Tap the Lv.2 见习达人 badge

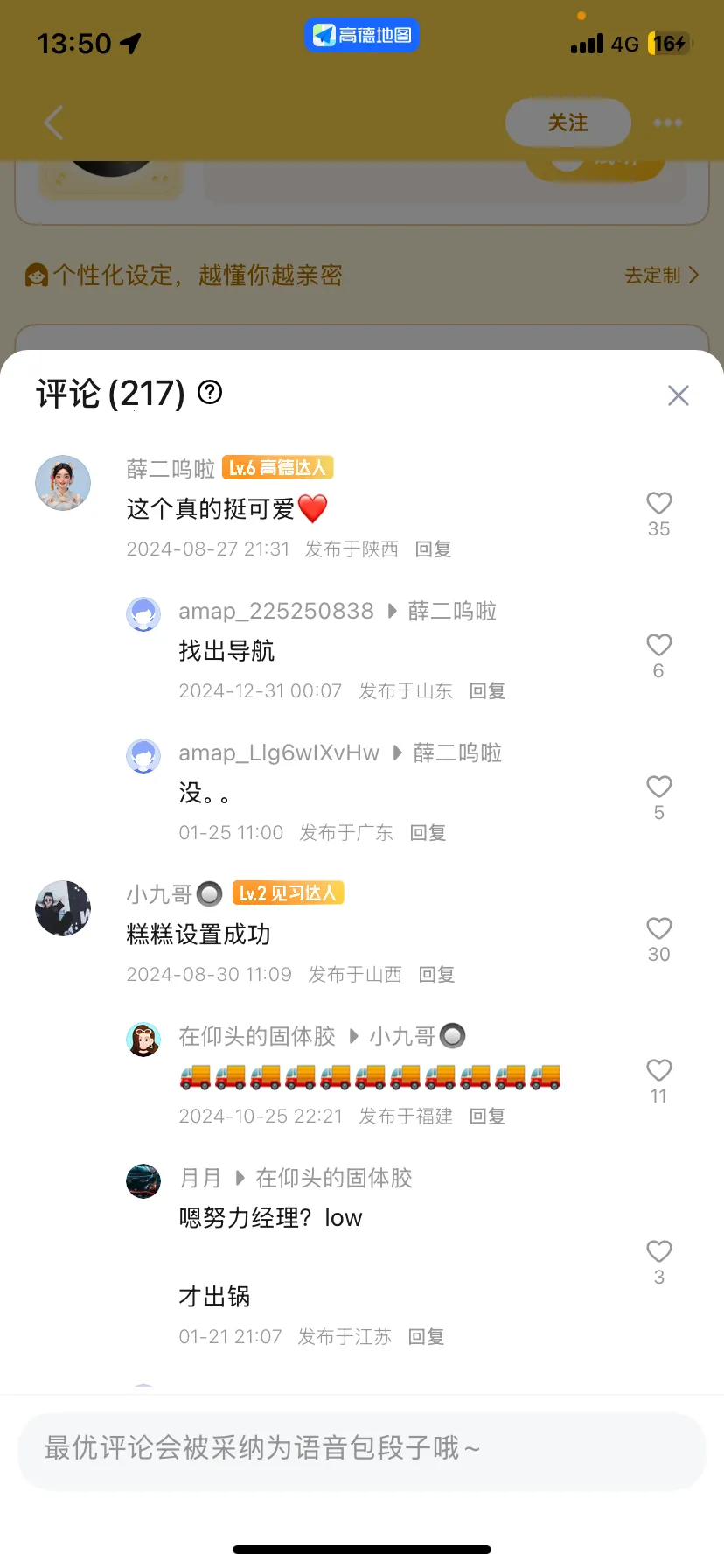click(x=288, y=892)
